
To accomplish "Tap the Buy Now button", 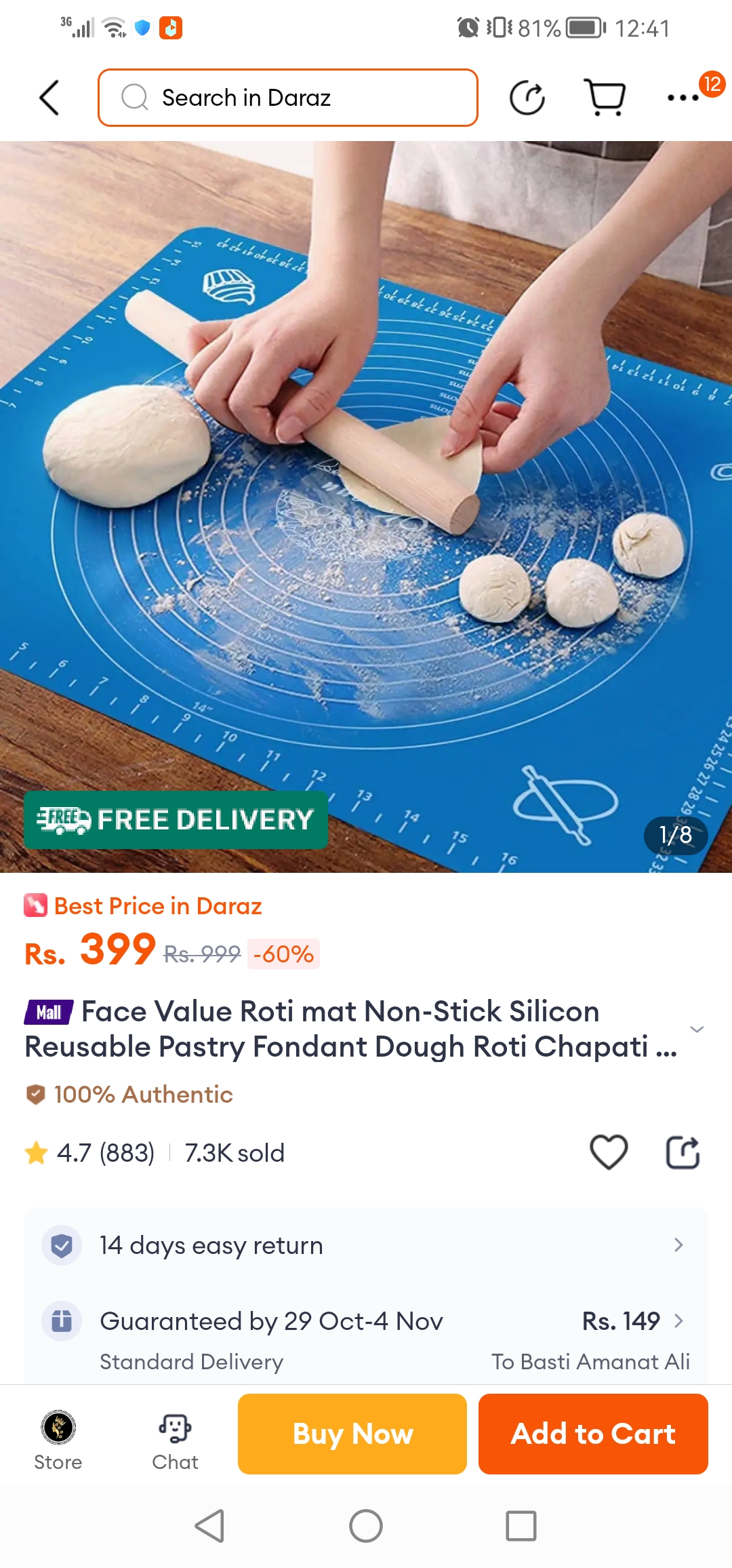I will pos(352,1434).
